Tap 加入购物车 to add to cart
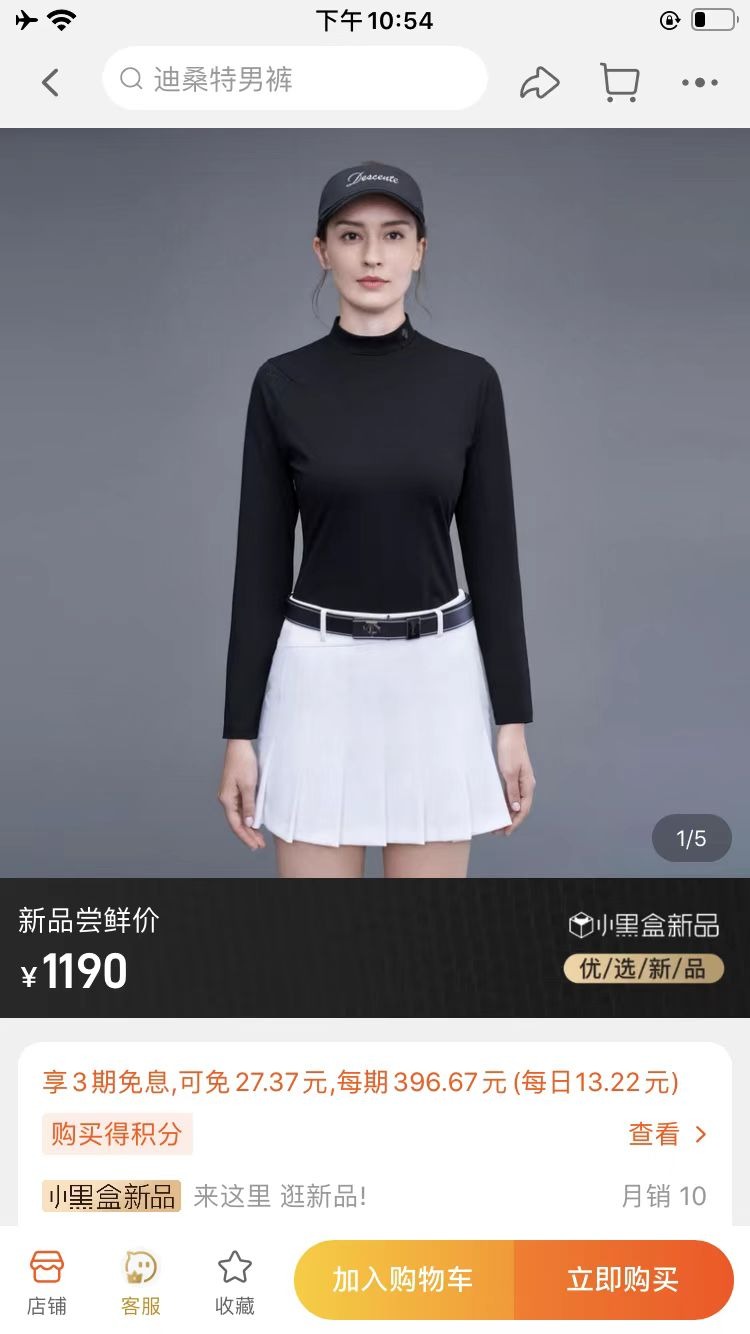The height and width of the screenshot is (1334, 750). click(x=403, y=1280)
